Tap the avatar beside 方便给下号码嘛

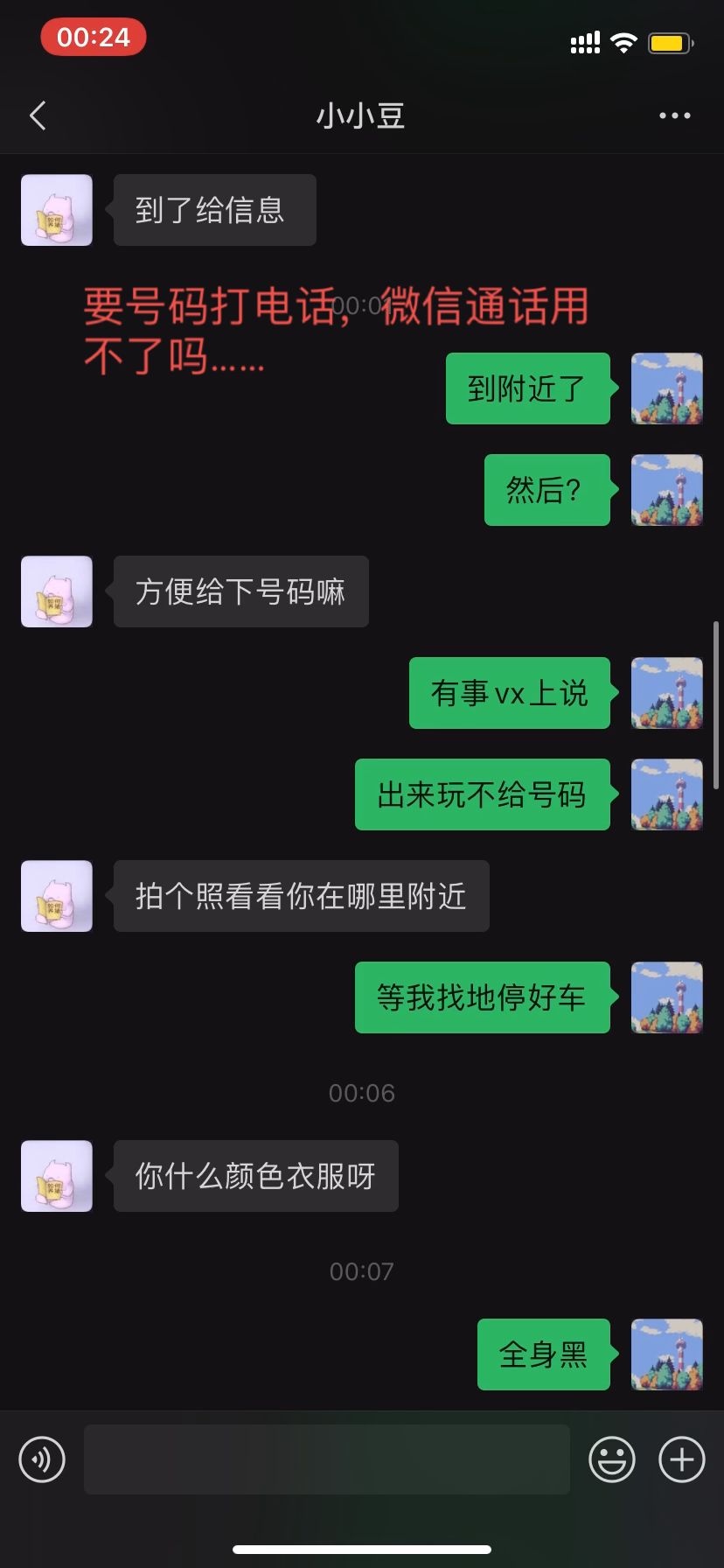tap(56, 592)
